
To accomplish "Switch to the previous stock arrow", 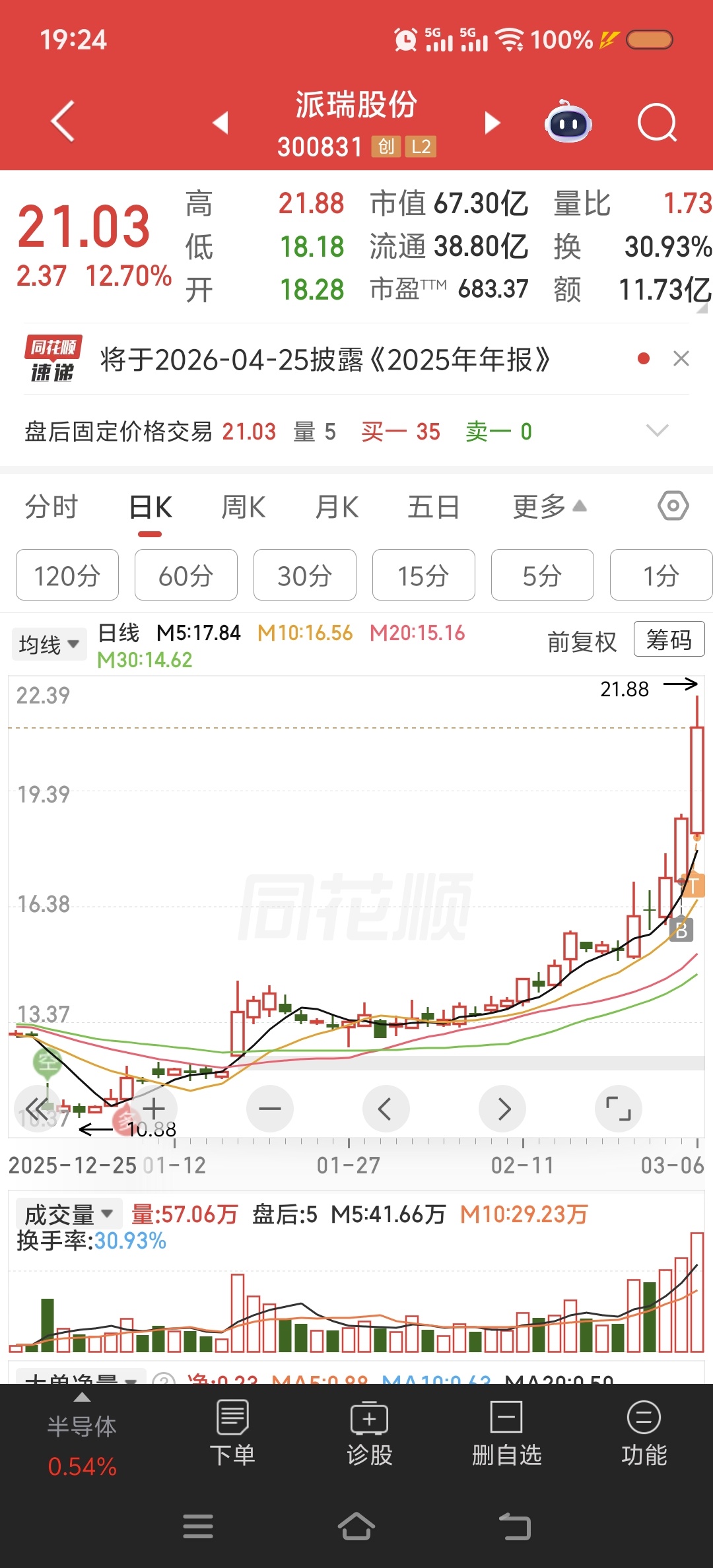I will click(x=221, y=123).
